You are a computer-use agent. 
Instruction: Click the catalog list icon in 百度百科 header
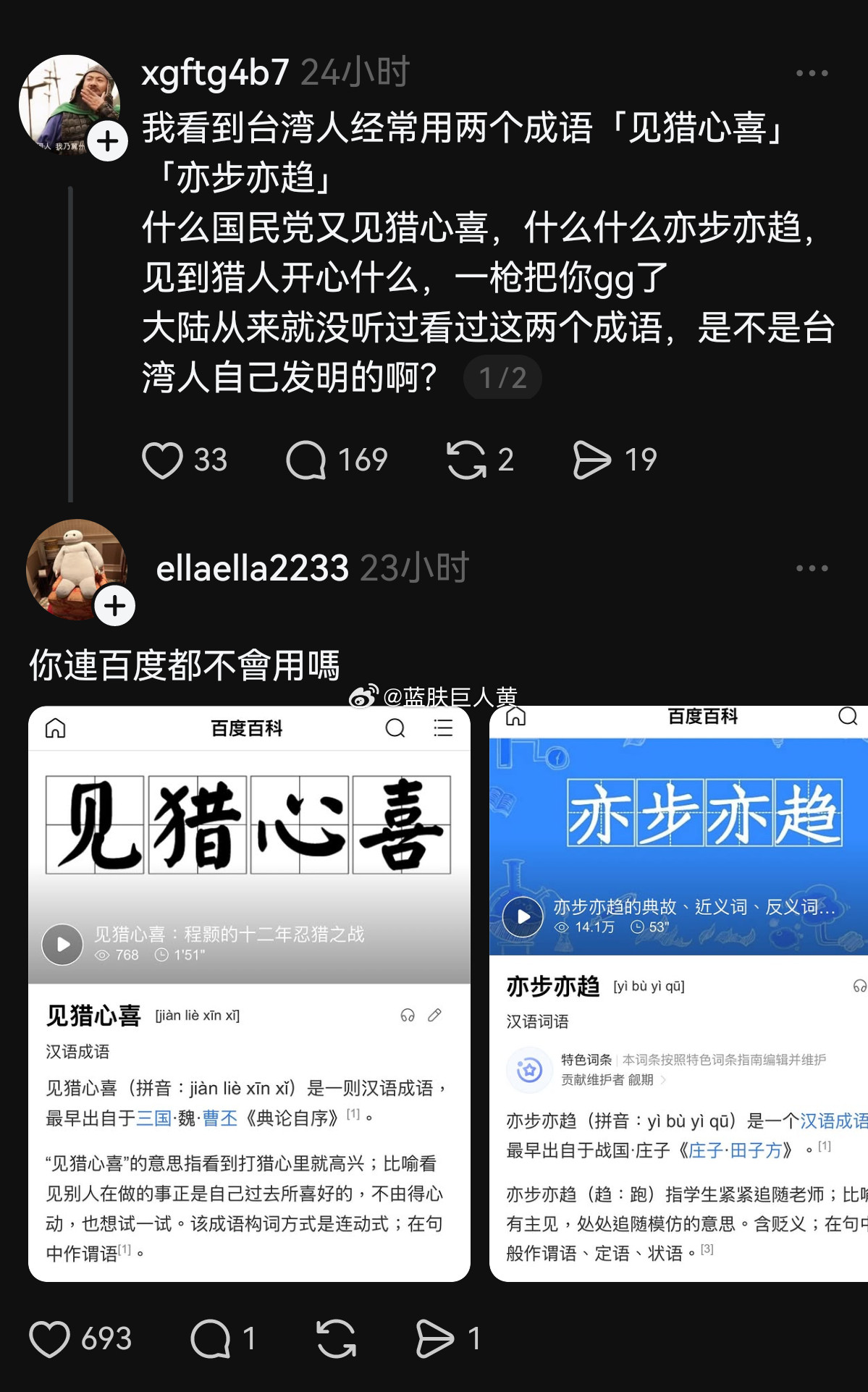tap(442, 728)
